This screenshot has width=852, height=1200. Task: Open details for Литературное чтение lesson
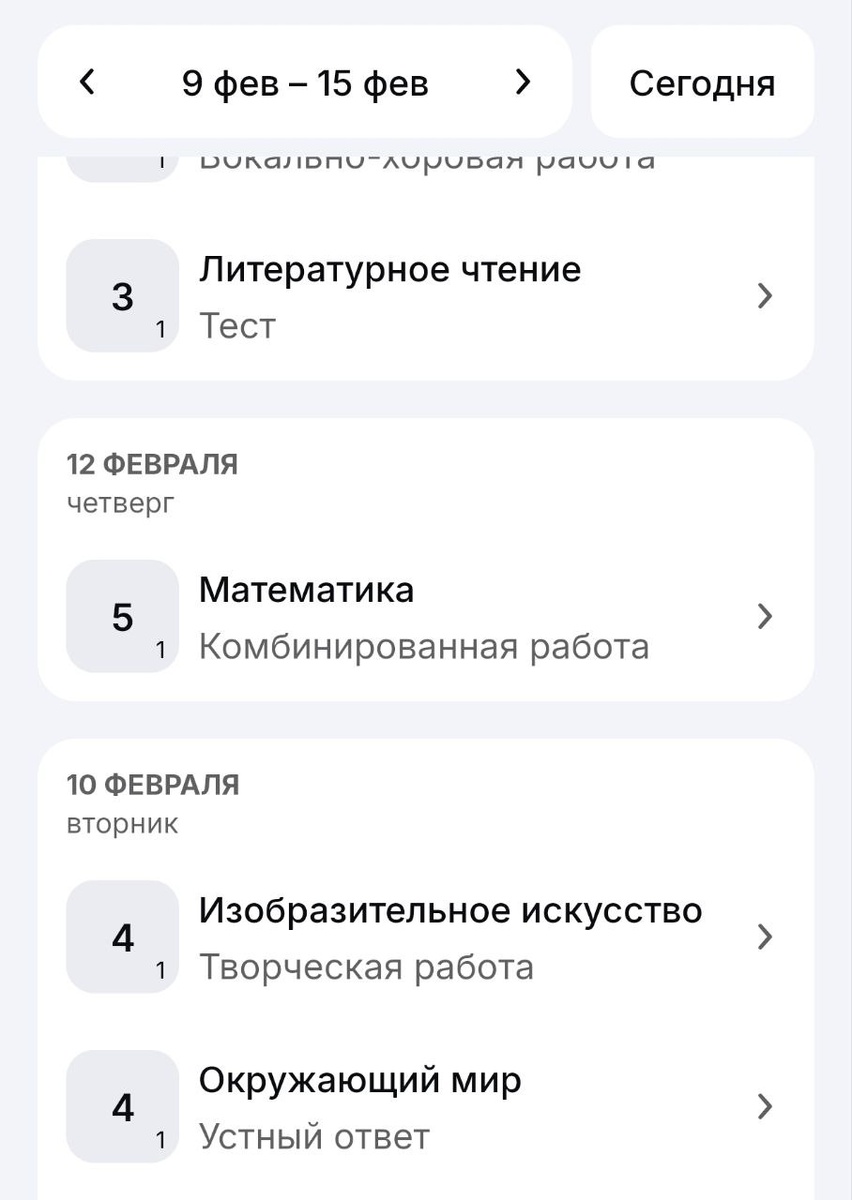tap(765, 295)
